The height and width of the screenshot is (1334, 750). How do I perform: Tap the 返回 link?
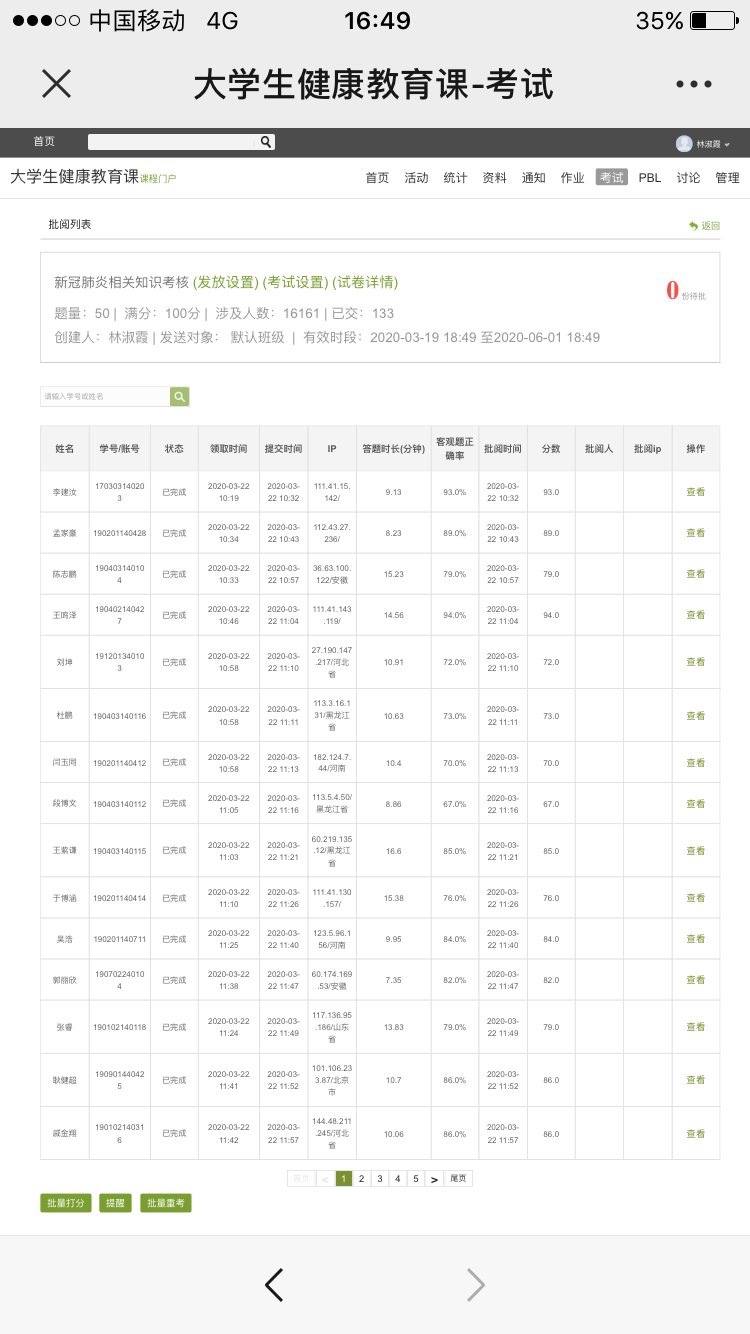(705, 226)
